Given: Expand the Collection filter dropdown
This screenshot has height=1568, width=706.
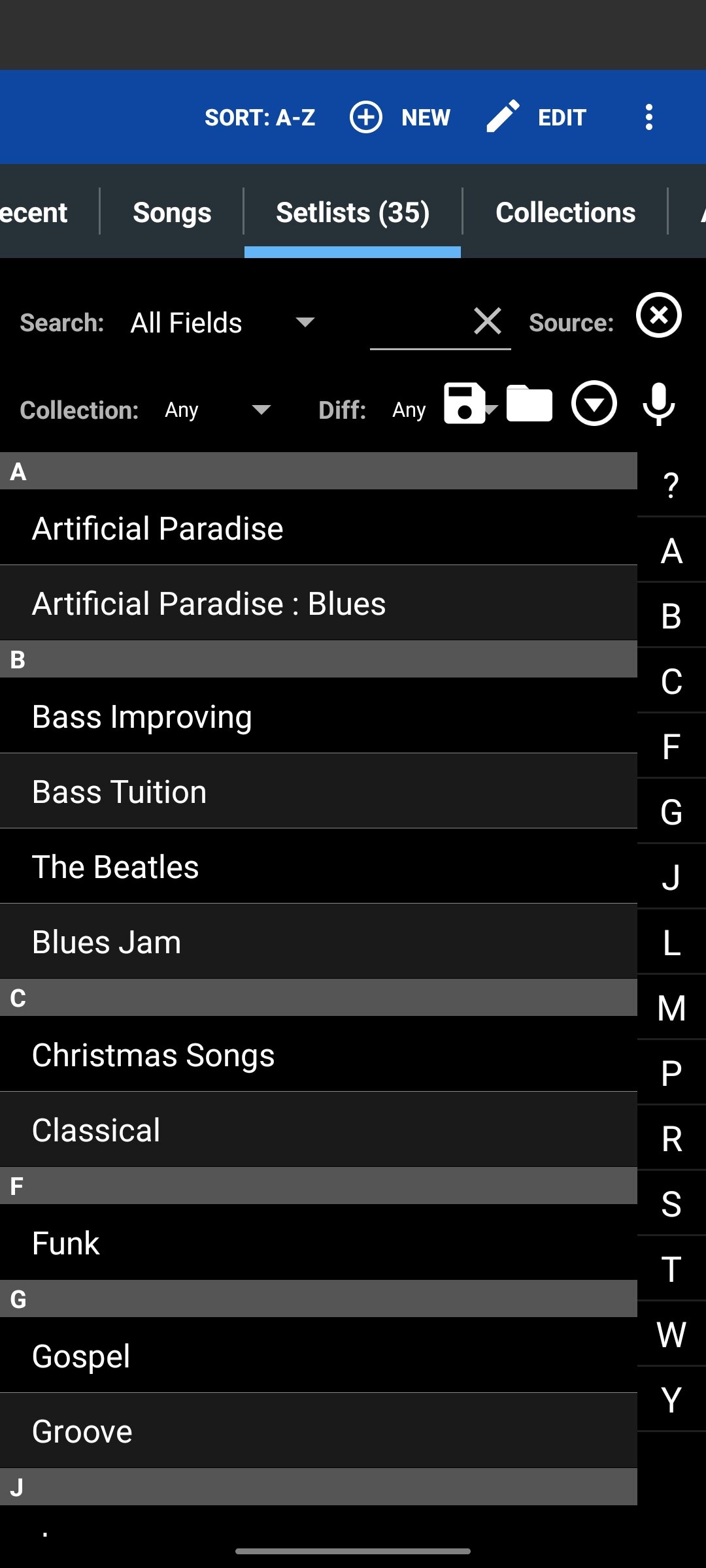Looking at the screenshot, I should 218,410.
